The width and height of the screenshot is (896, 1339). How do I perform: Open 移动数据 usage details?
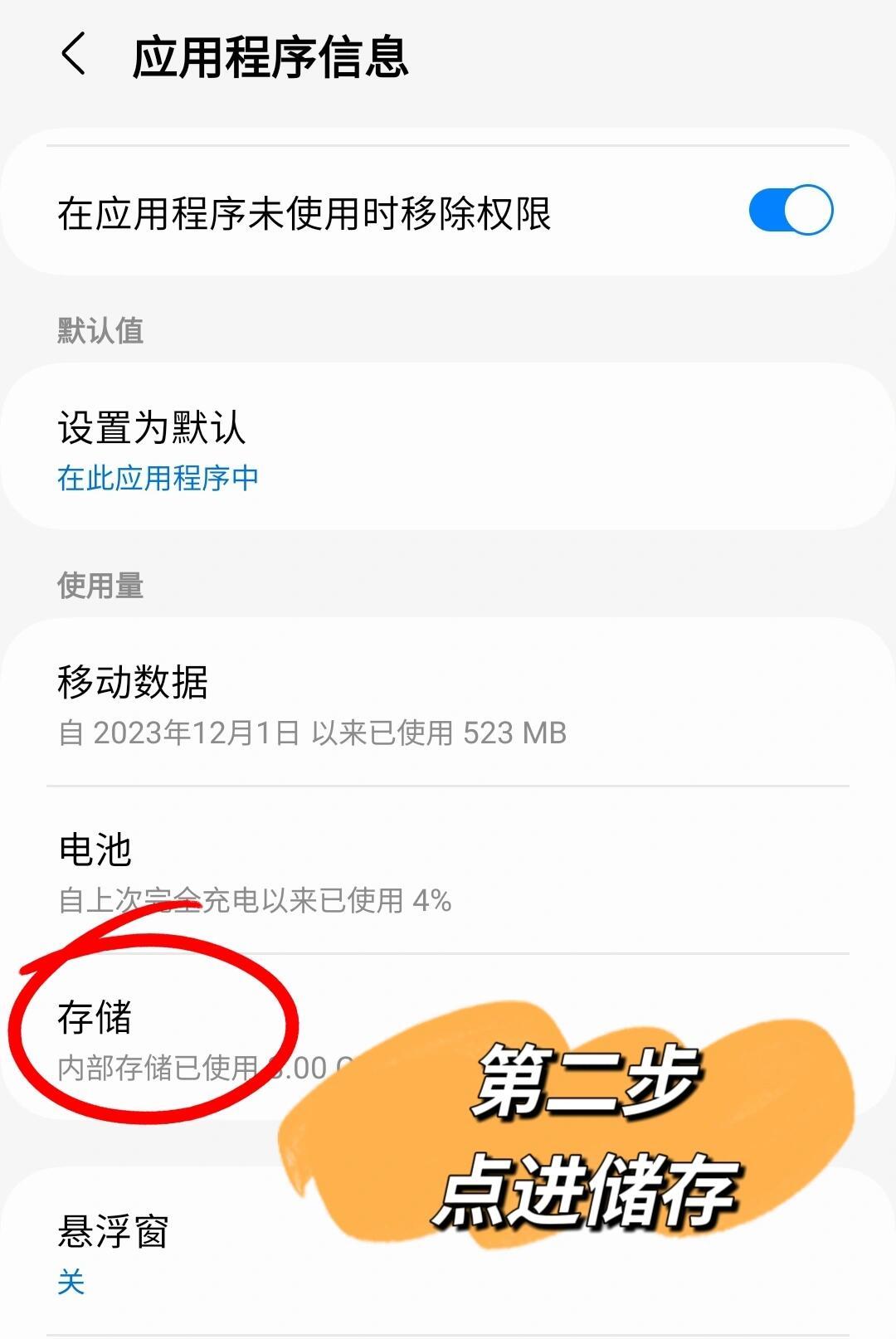point(448,704)
